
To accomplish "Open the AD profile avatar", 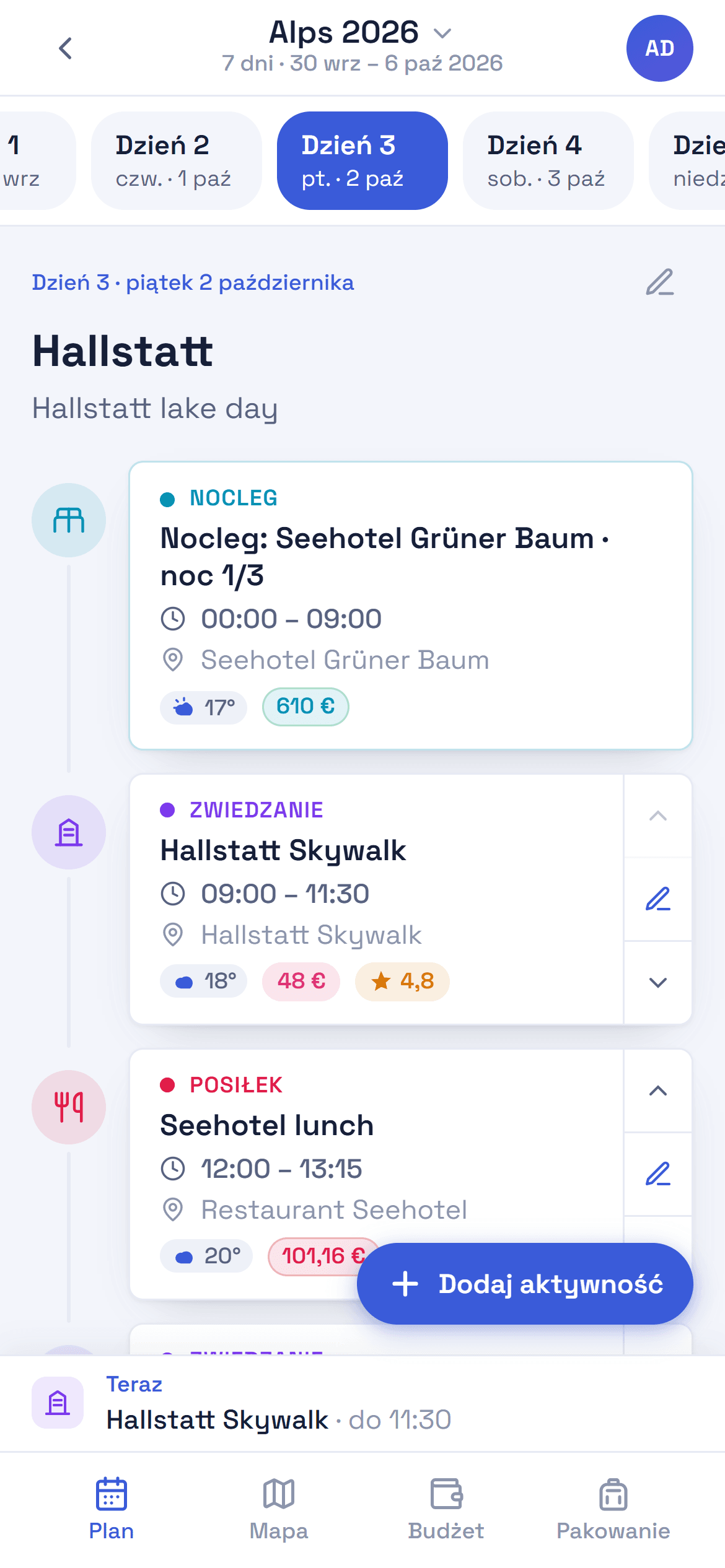I will pyautogui.click(x=659, y=48).
